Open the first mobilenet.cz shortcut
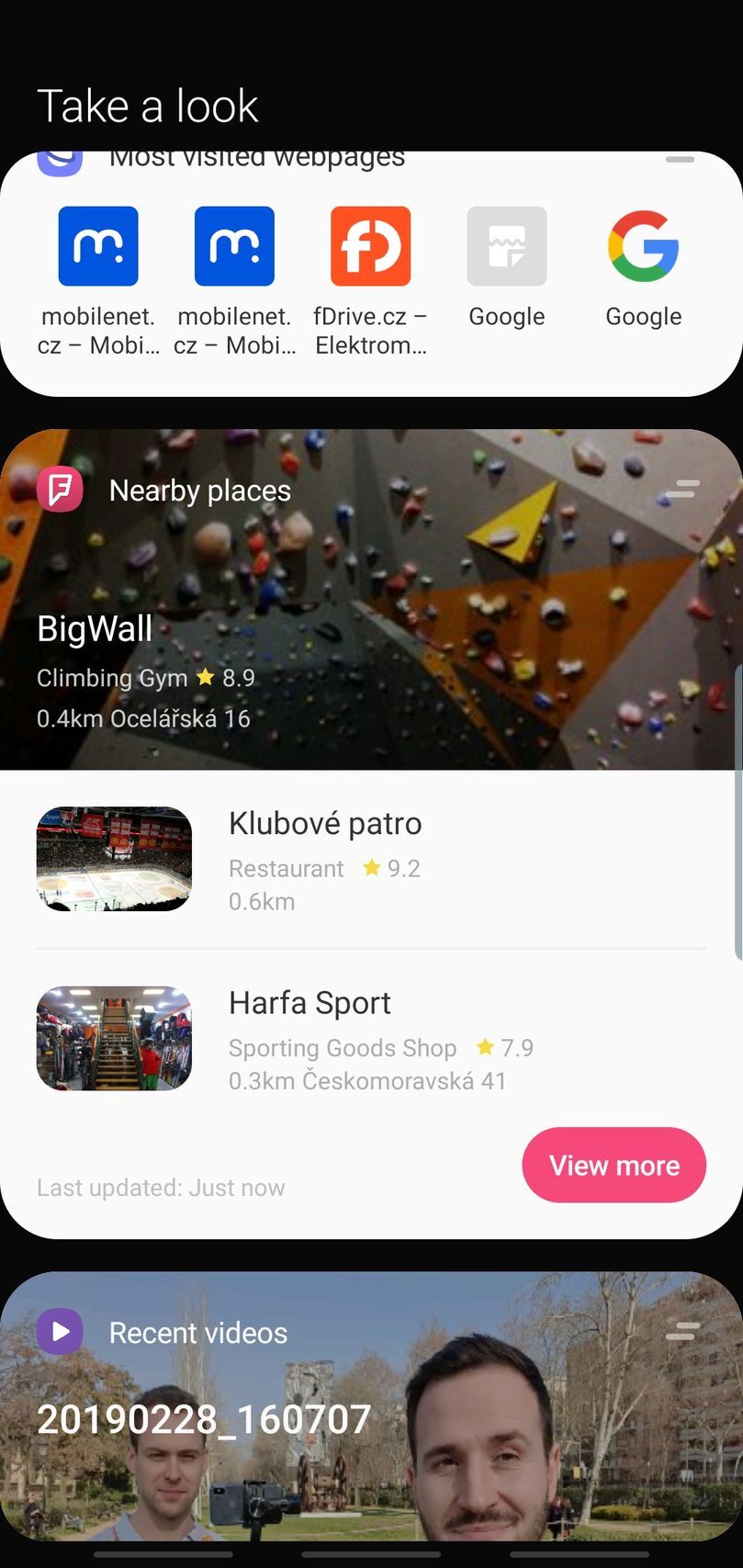Screen dimensions: 743x1568 pos(97,245)
